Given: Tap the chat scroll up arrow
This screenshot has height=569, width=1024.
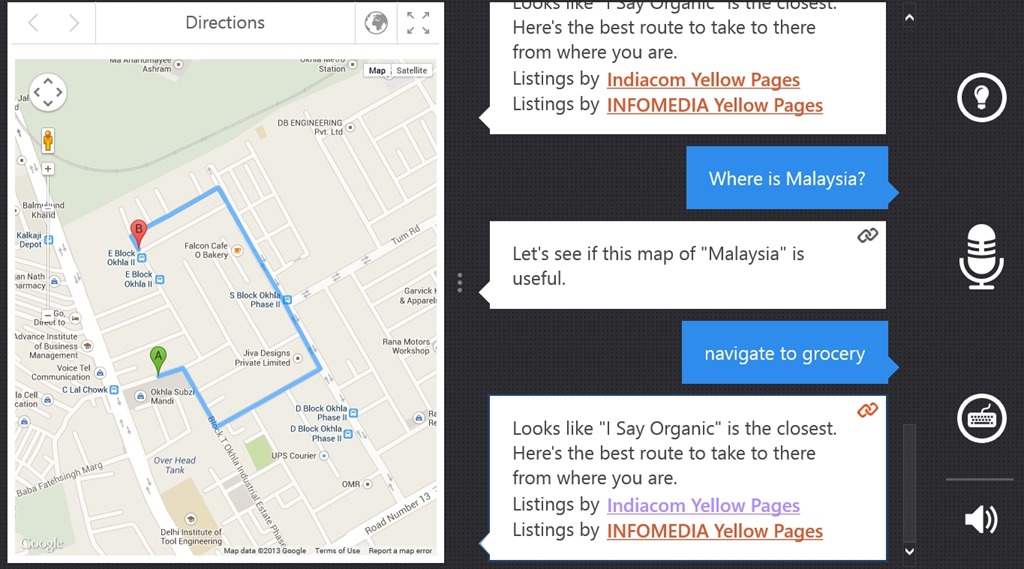Looking at the screenshot, I should coord(908,17).
